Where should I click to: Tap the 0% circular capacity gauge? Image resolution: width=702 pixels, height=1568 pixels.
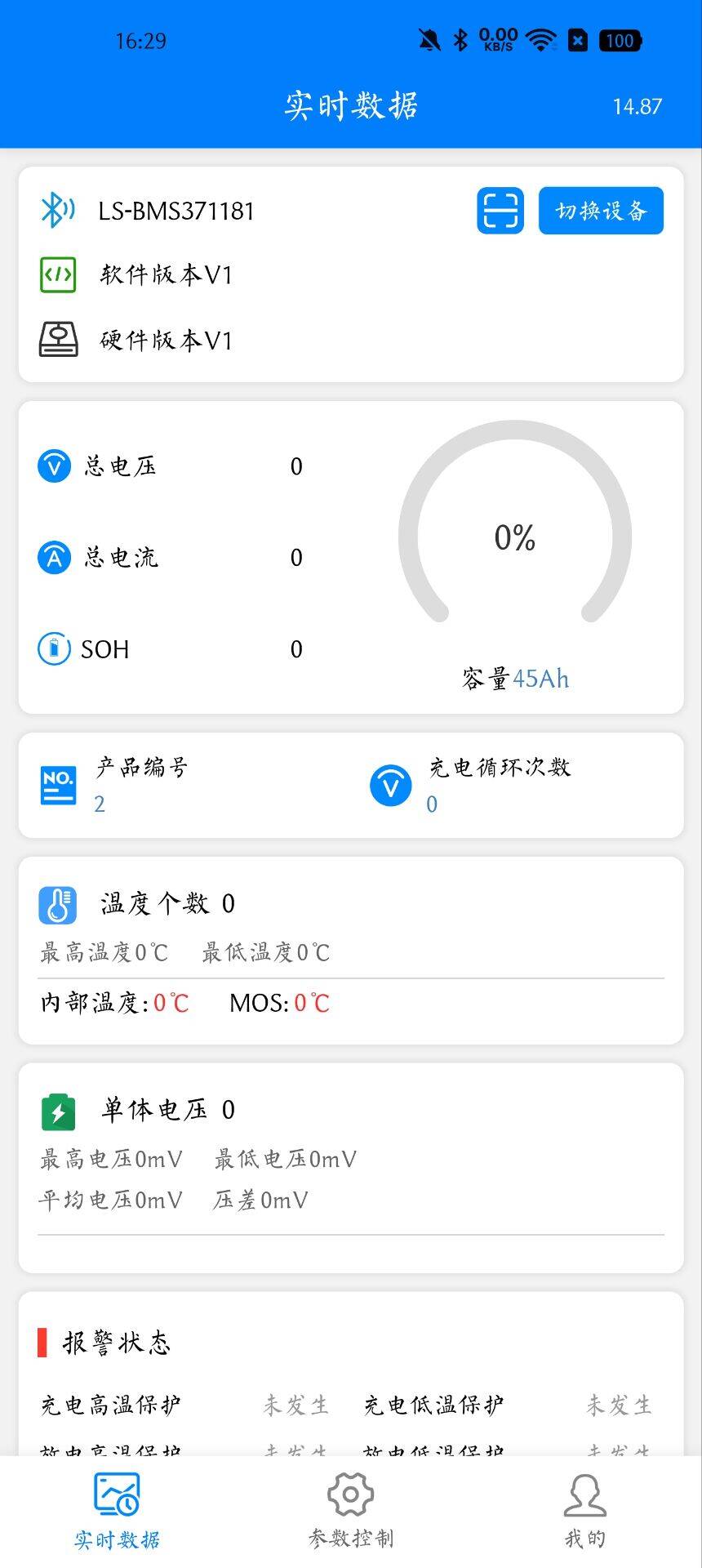click(x=517, y=535)
